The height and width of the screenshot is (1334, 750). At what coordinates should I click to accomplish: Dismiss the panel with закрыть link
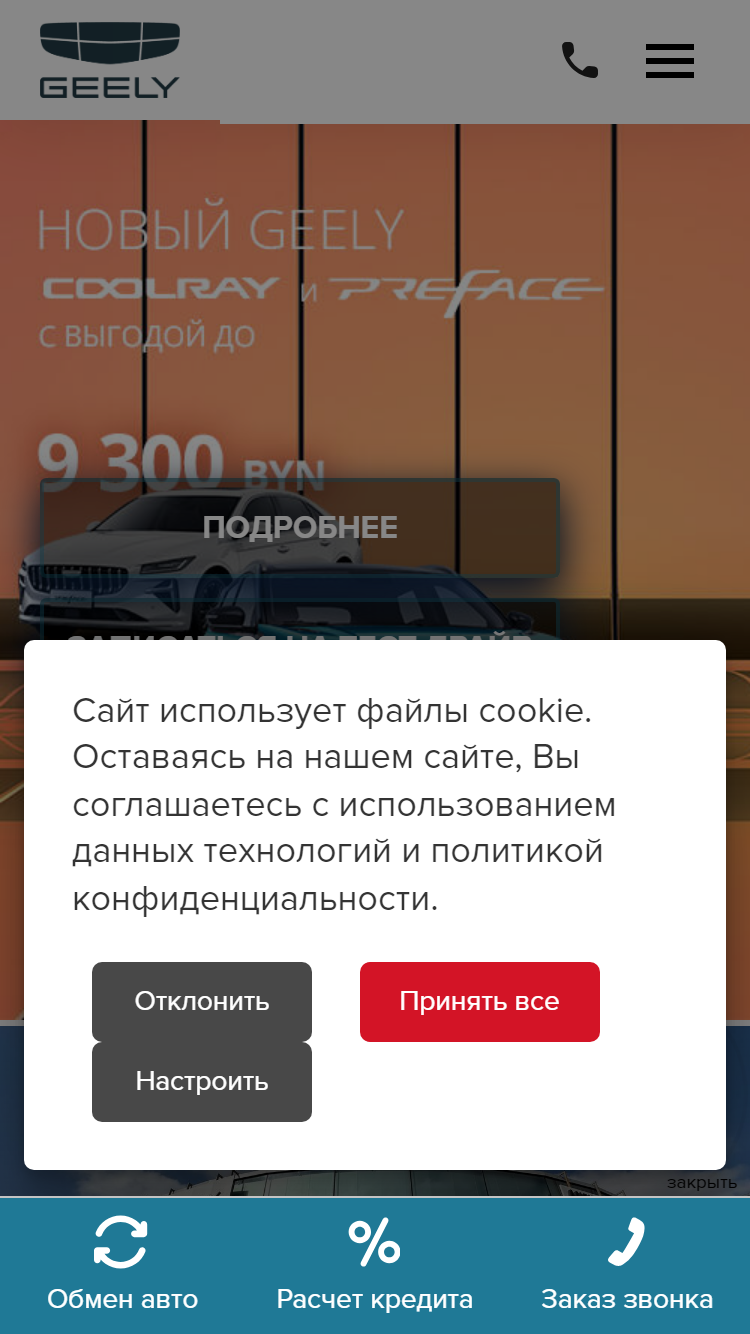click(x=702, y=1183)
